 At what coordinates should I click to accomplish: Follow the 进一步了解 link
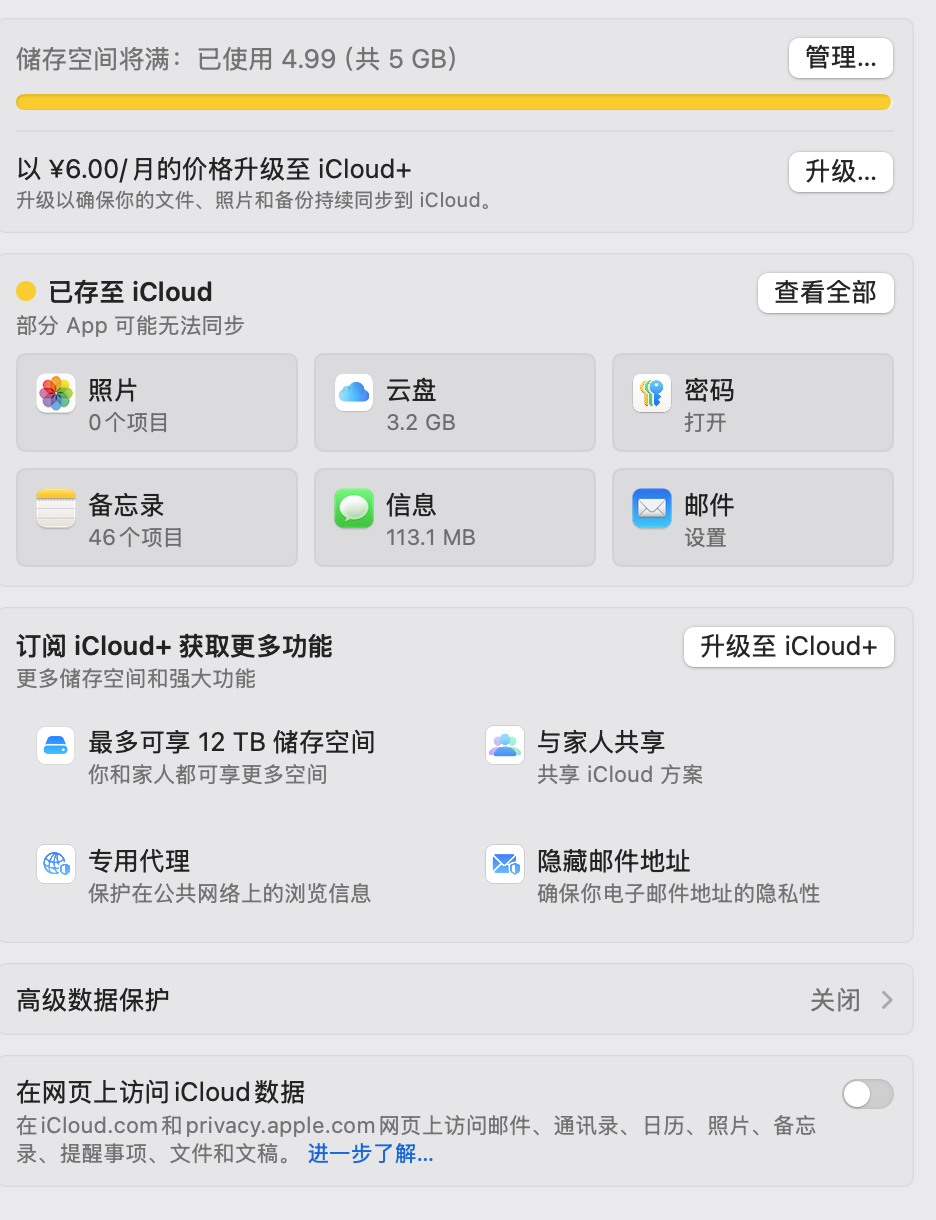(370, 1153)
